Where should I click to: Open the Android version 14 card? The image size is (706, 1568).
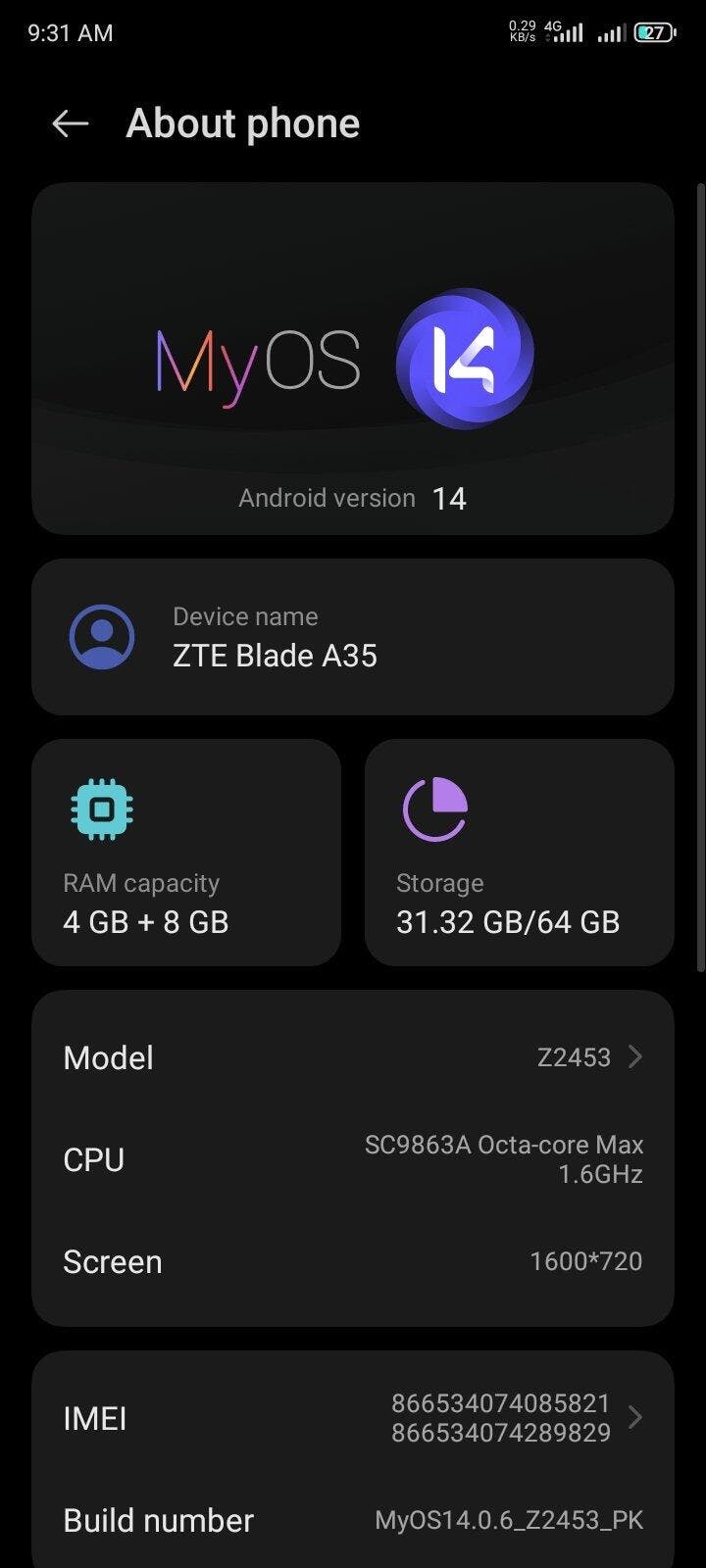[353, 359]
